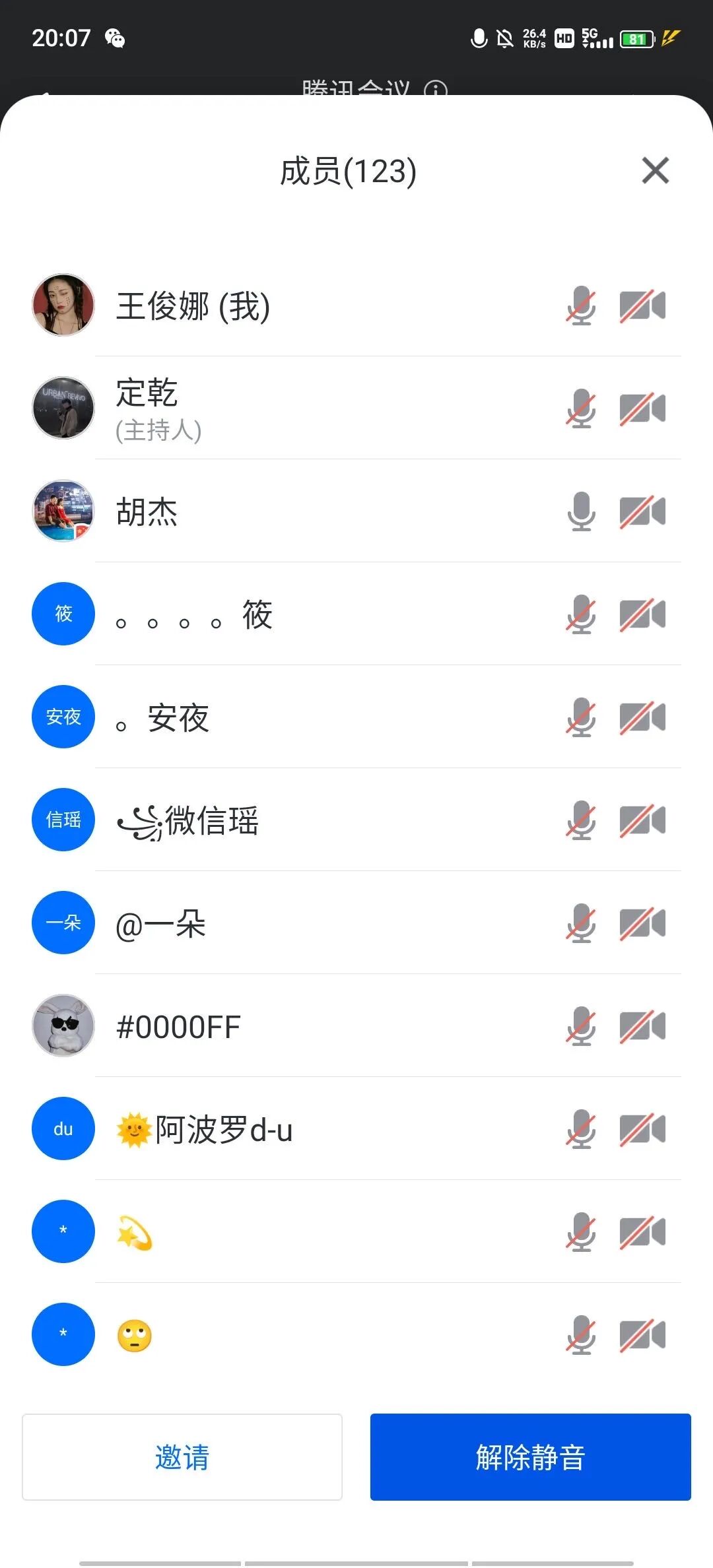Select member 胡杰
The height and width of the screenshot is (1568, 713).
pos(356,511)
